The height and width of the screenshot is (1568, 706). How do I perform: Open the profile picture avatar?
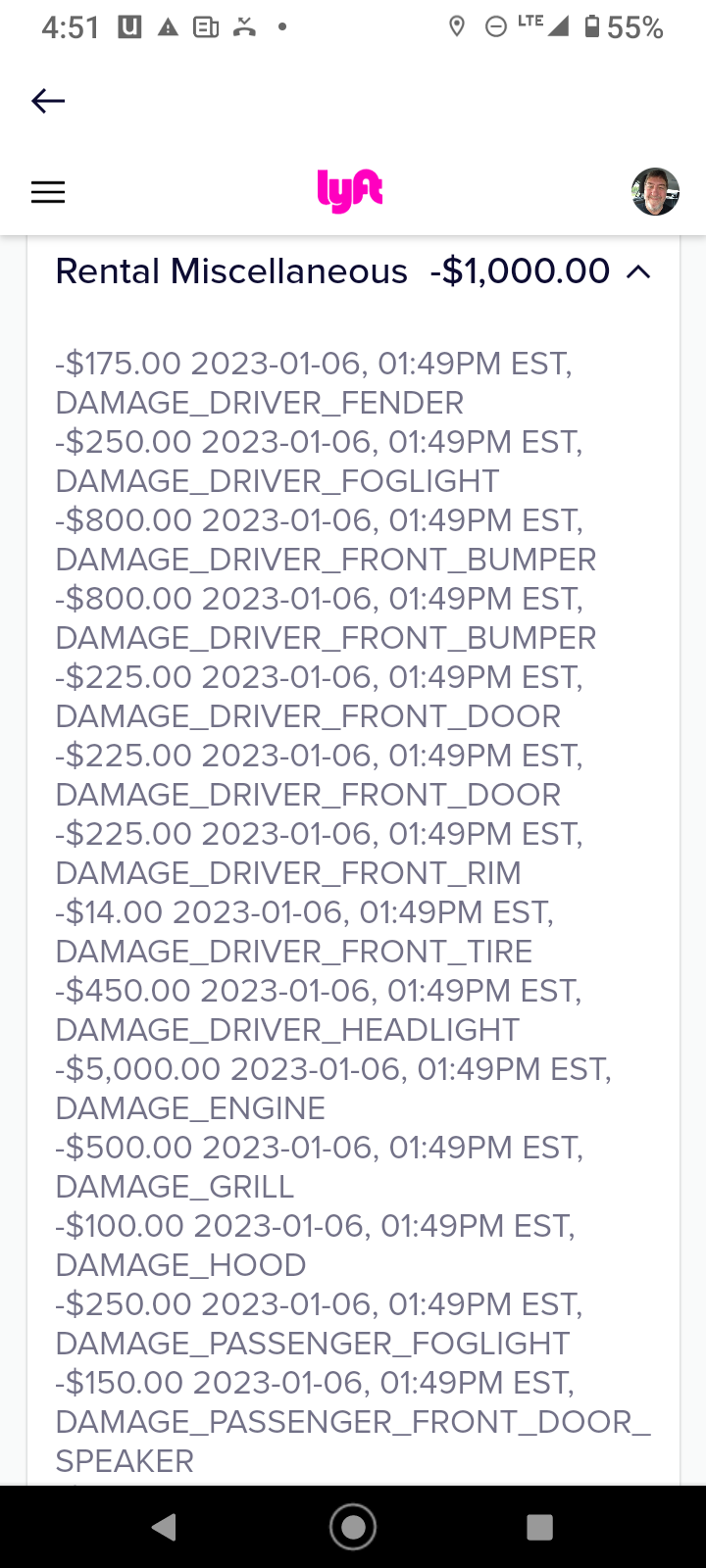coord(655,191)
